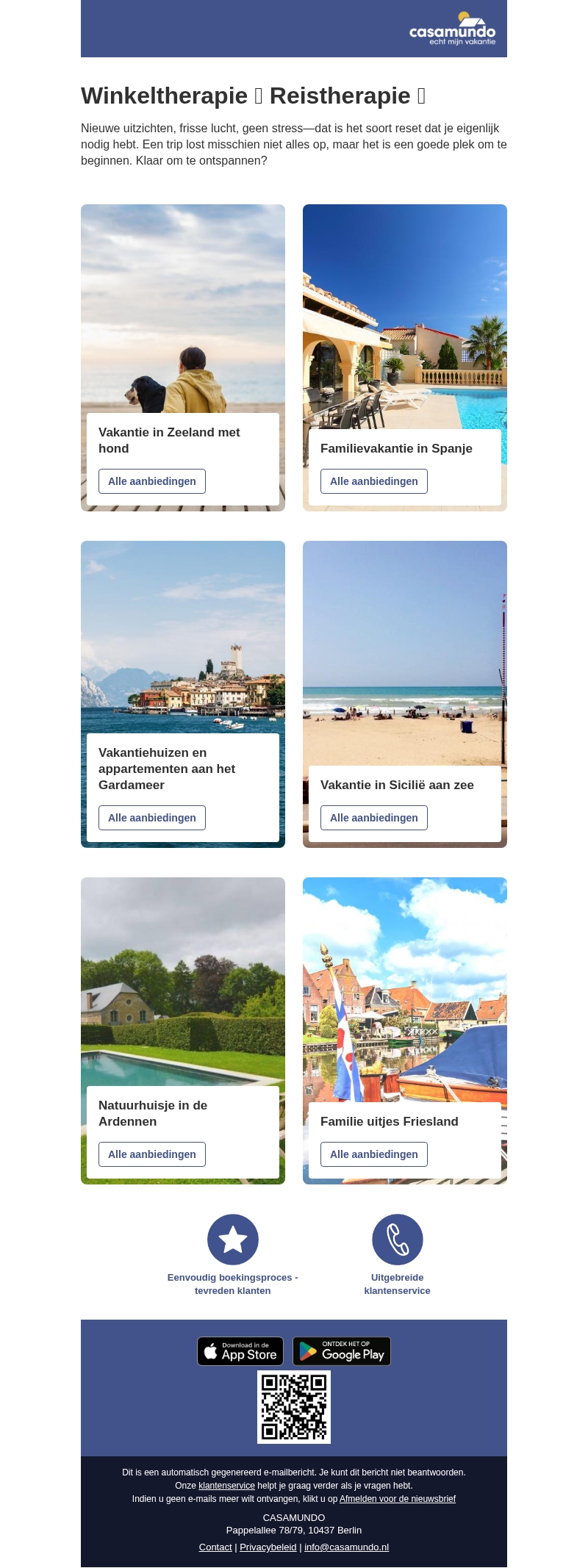Open the Contact link
The height and width of the screenshot is (1568, 588).
[x=215, y=1547]
